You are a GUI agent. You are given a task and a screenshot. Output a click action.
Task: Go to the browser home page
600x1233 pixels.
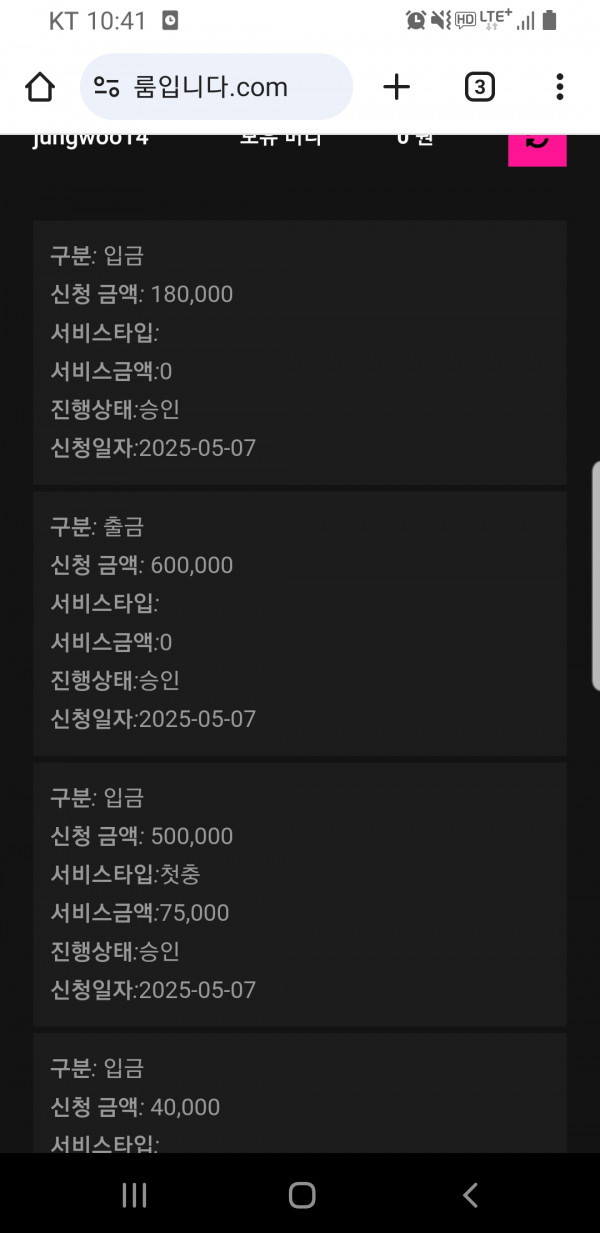click(x=40, y=88)
